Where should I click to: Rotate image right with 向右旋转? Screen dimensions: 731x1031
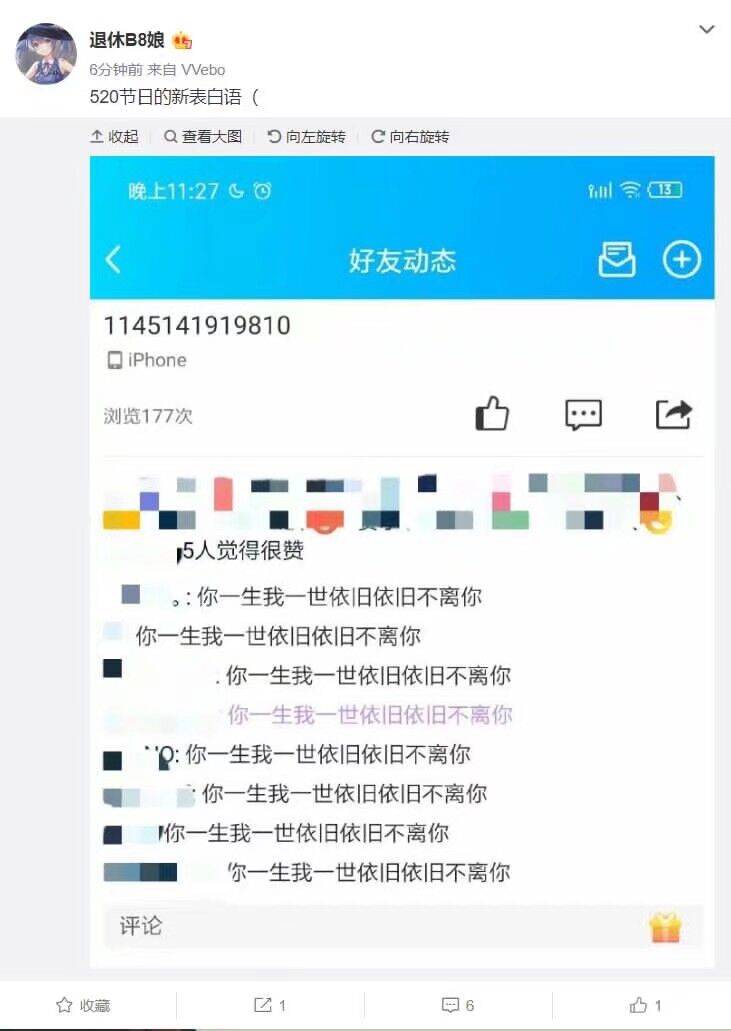[x=410, y=137]
